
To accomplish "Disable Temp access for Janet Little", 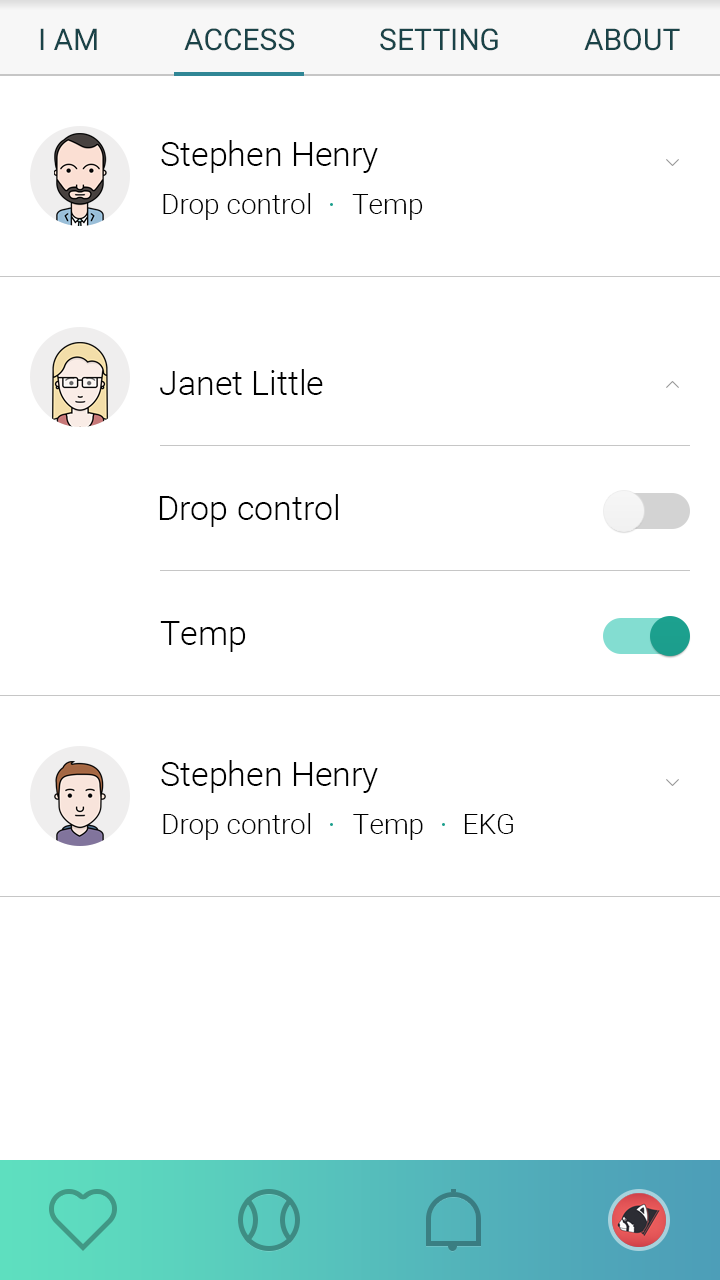I will [x=646, y=636].
